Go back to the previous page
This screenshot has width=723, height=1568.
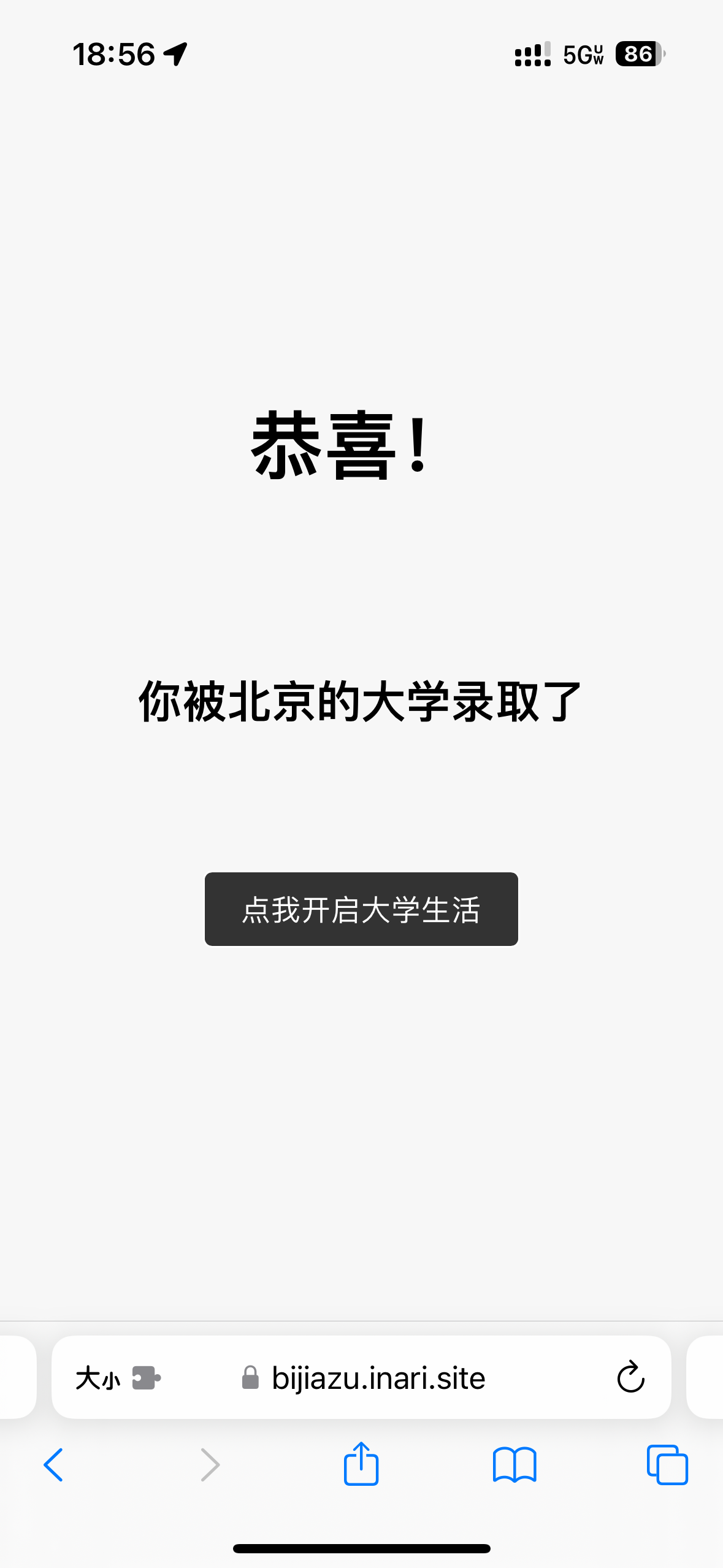[54, 1465]
